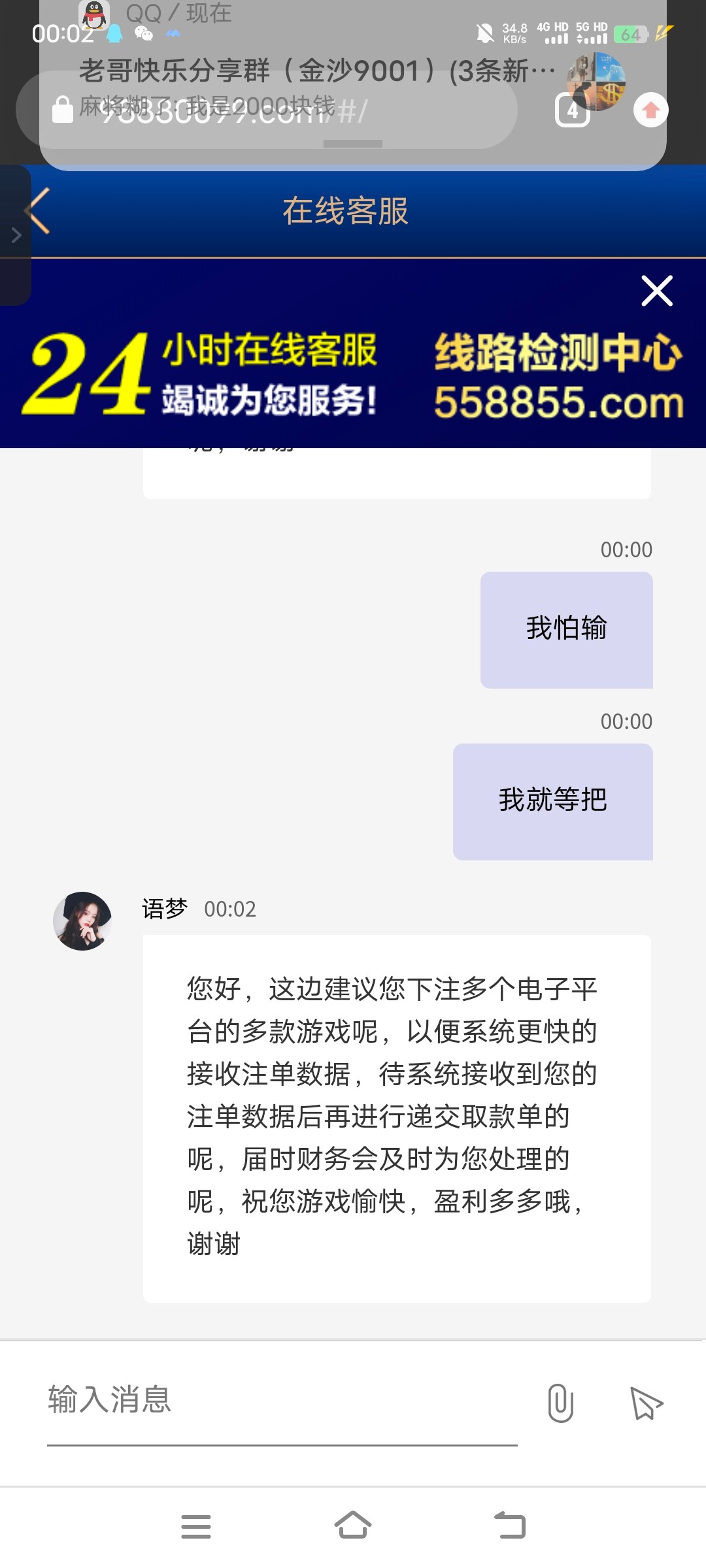Open the system recent apps menu
This screenshot has height=1568, width=706.
pos(195,1526)
